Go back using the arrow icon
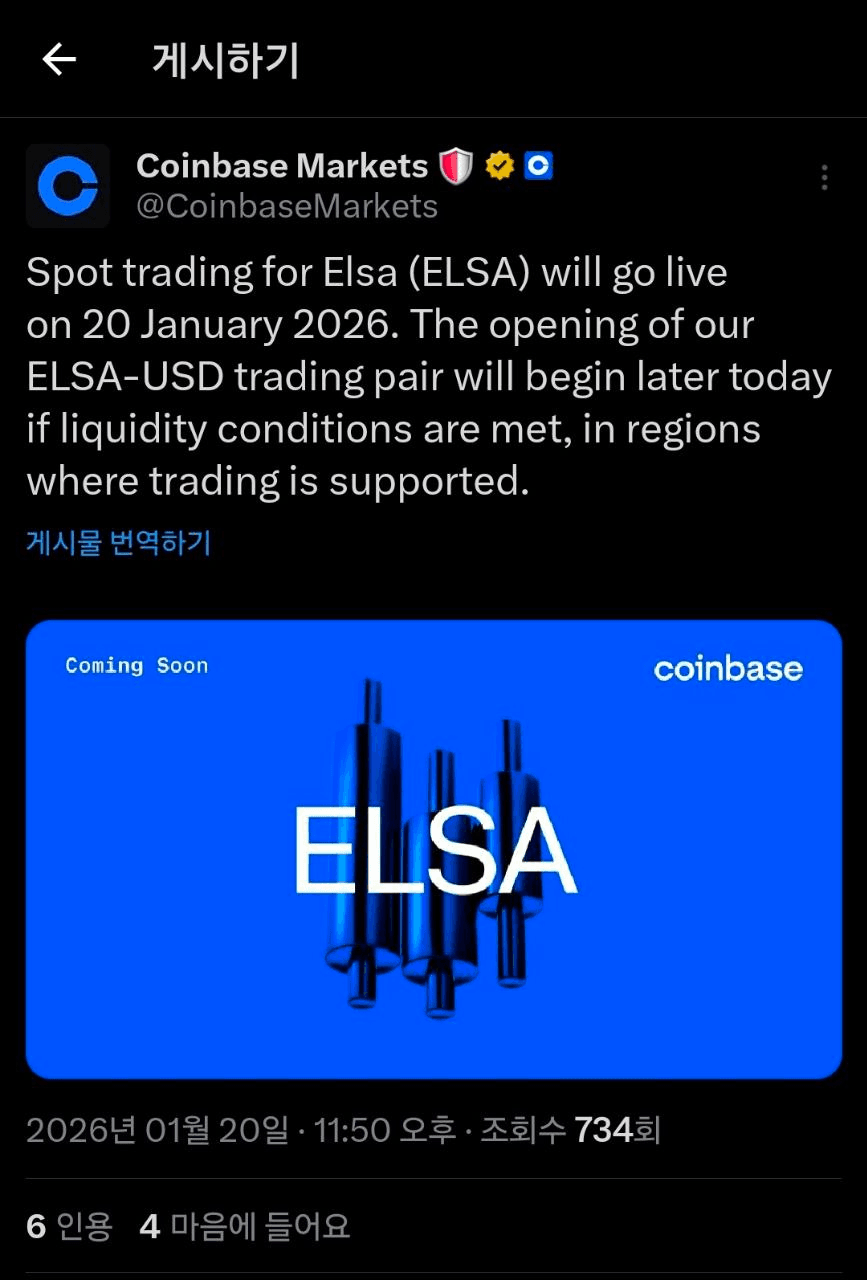Viewport: 867px width, 1280px height. 59,60
